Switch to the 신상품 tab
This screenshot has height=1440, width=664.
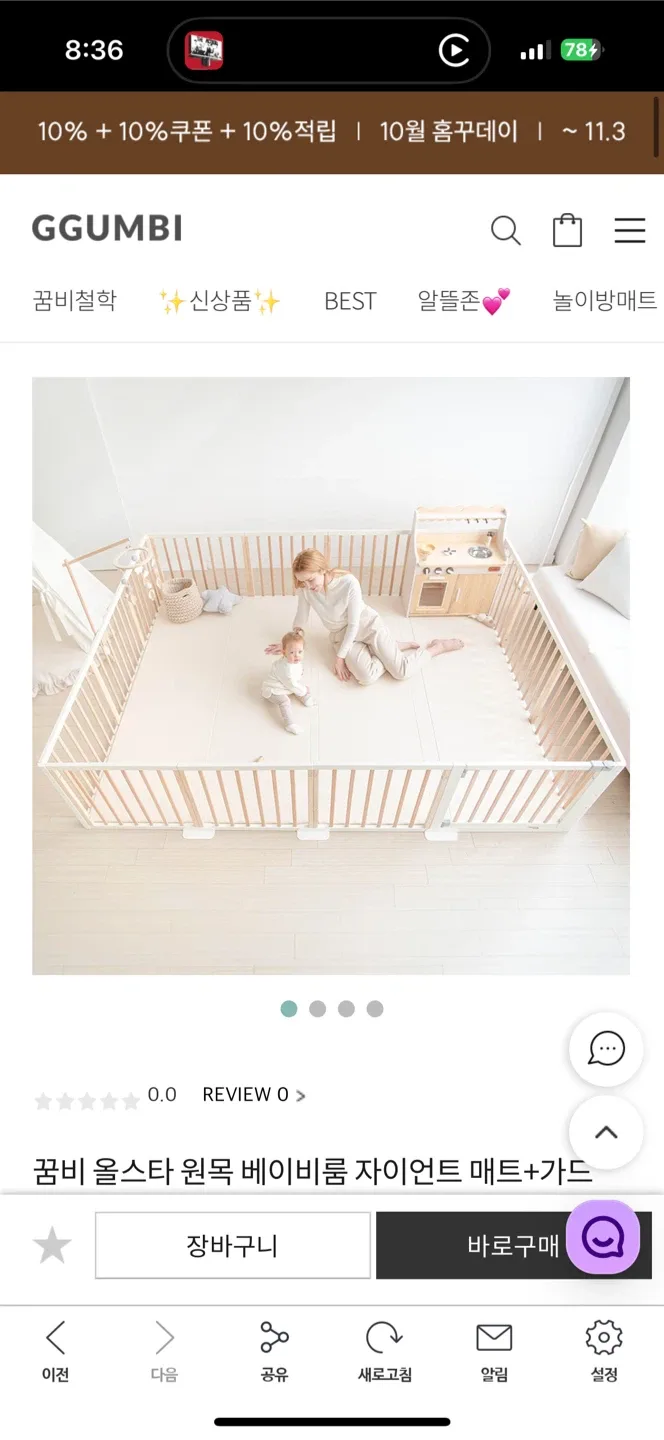pyautogui.click(x=220, y=301)
